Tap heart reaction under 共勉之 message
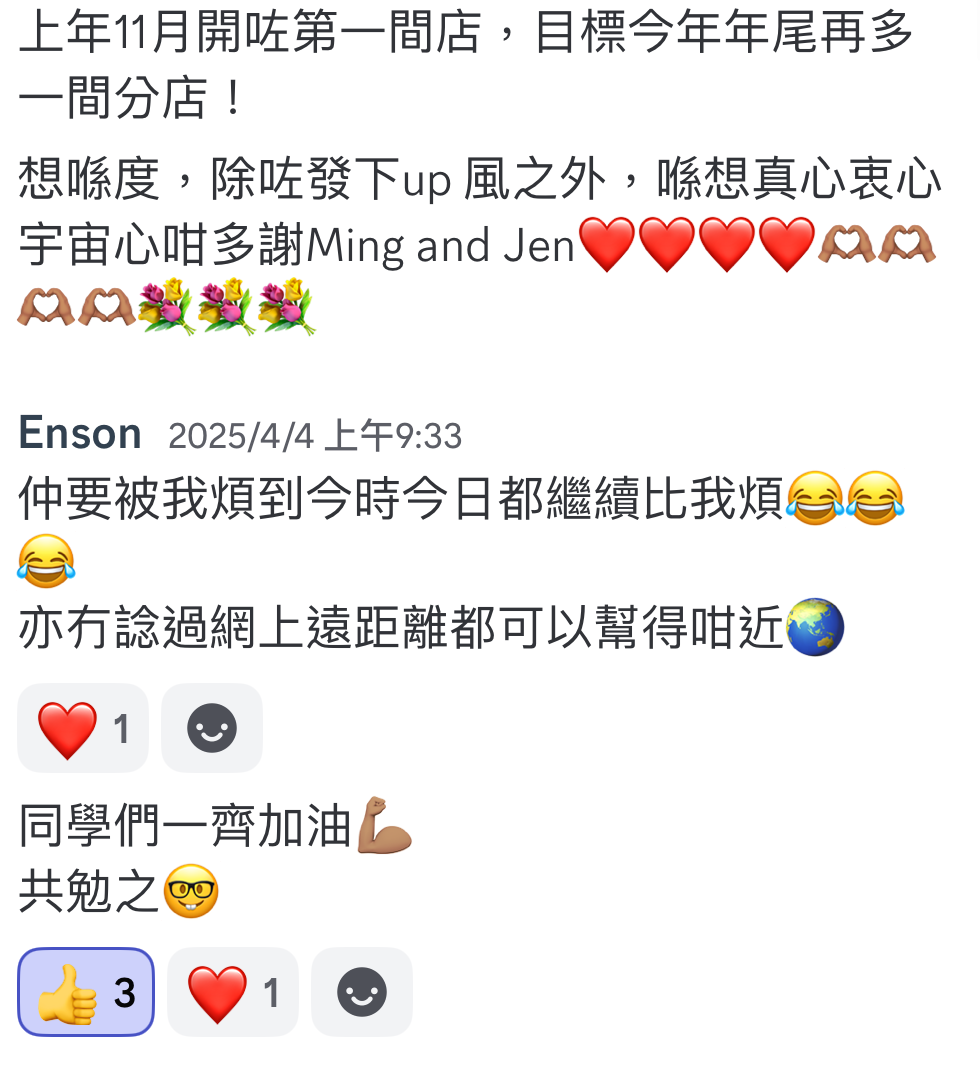Viewport: 980px width, 1068px height. tap(233, 992)
